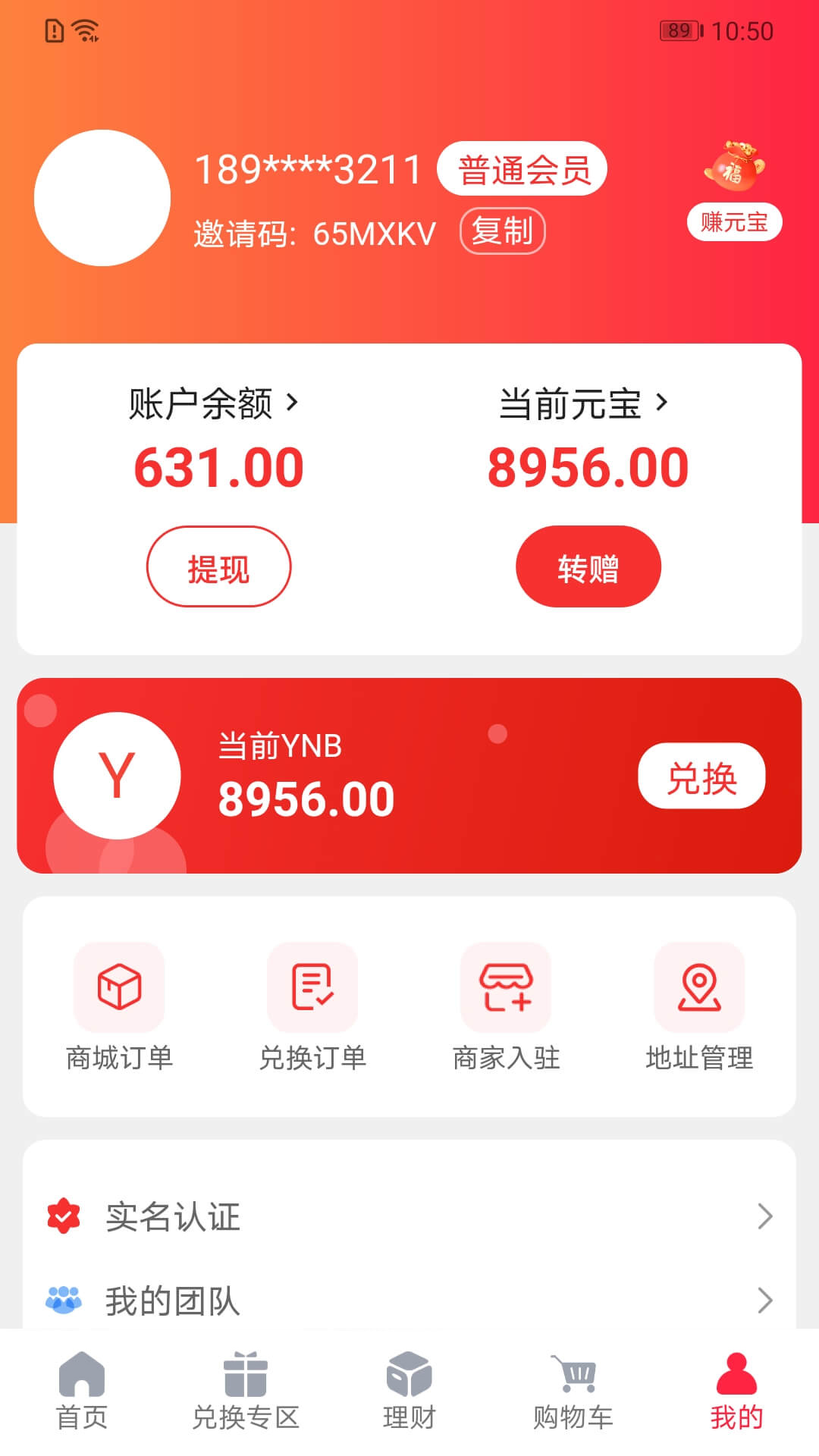819x1456 pixels.
Task: Select 商家入驻 (merchant onboarding) icon
Action: pyautogui.click(x=504, y=988)
